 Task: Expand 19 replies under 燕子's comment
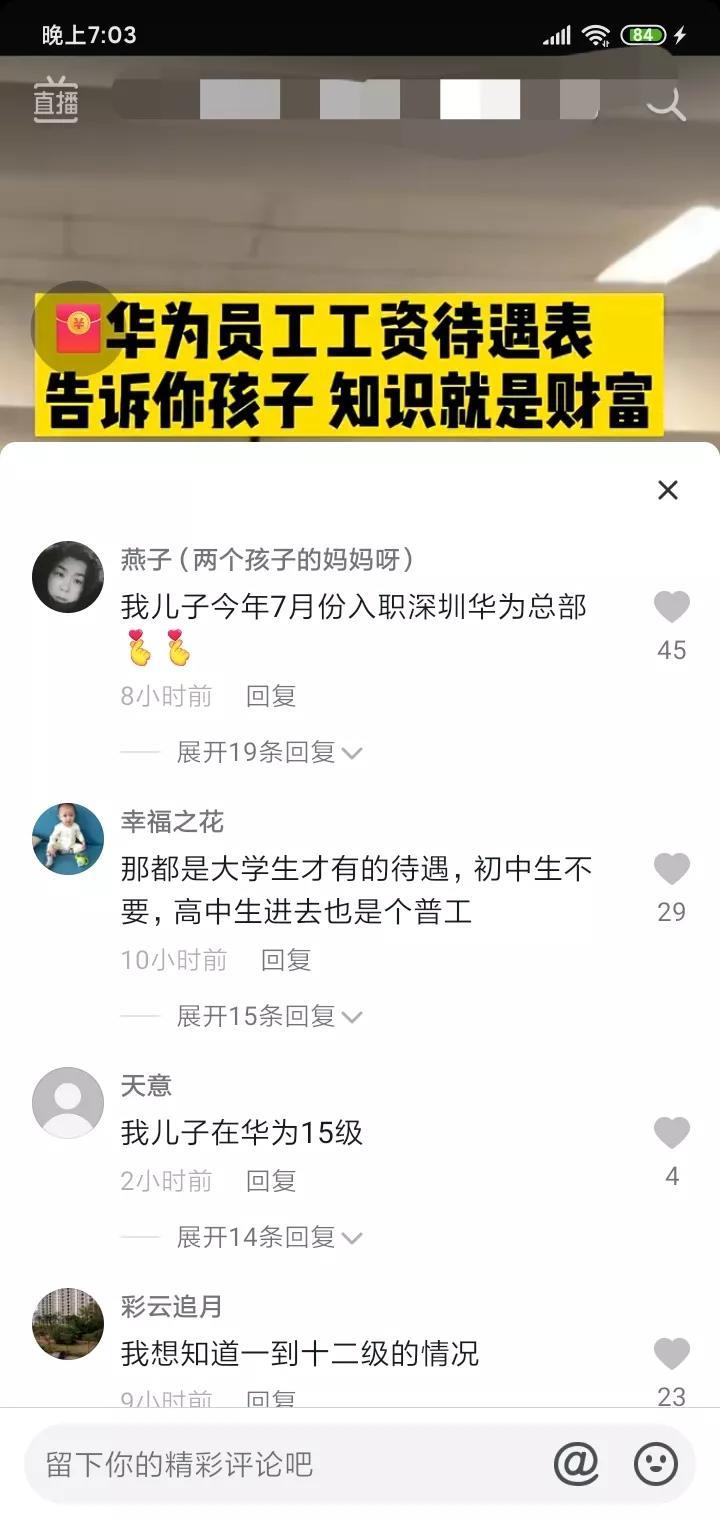(x=269, y=752)
